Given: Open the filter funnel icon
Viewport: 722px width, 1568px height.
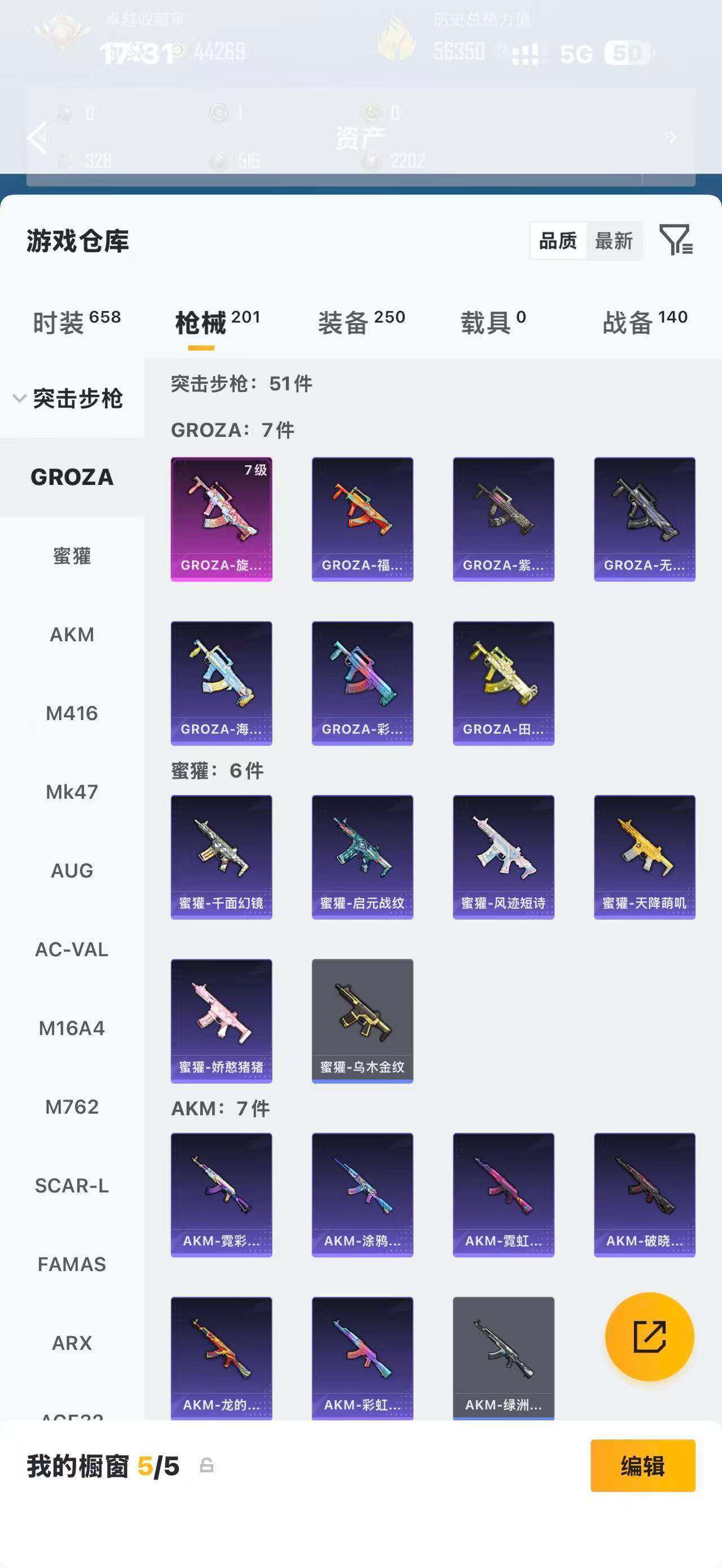Looking at the screenshot, I should click(676, 240).
